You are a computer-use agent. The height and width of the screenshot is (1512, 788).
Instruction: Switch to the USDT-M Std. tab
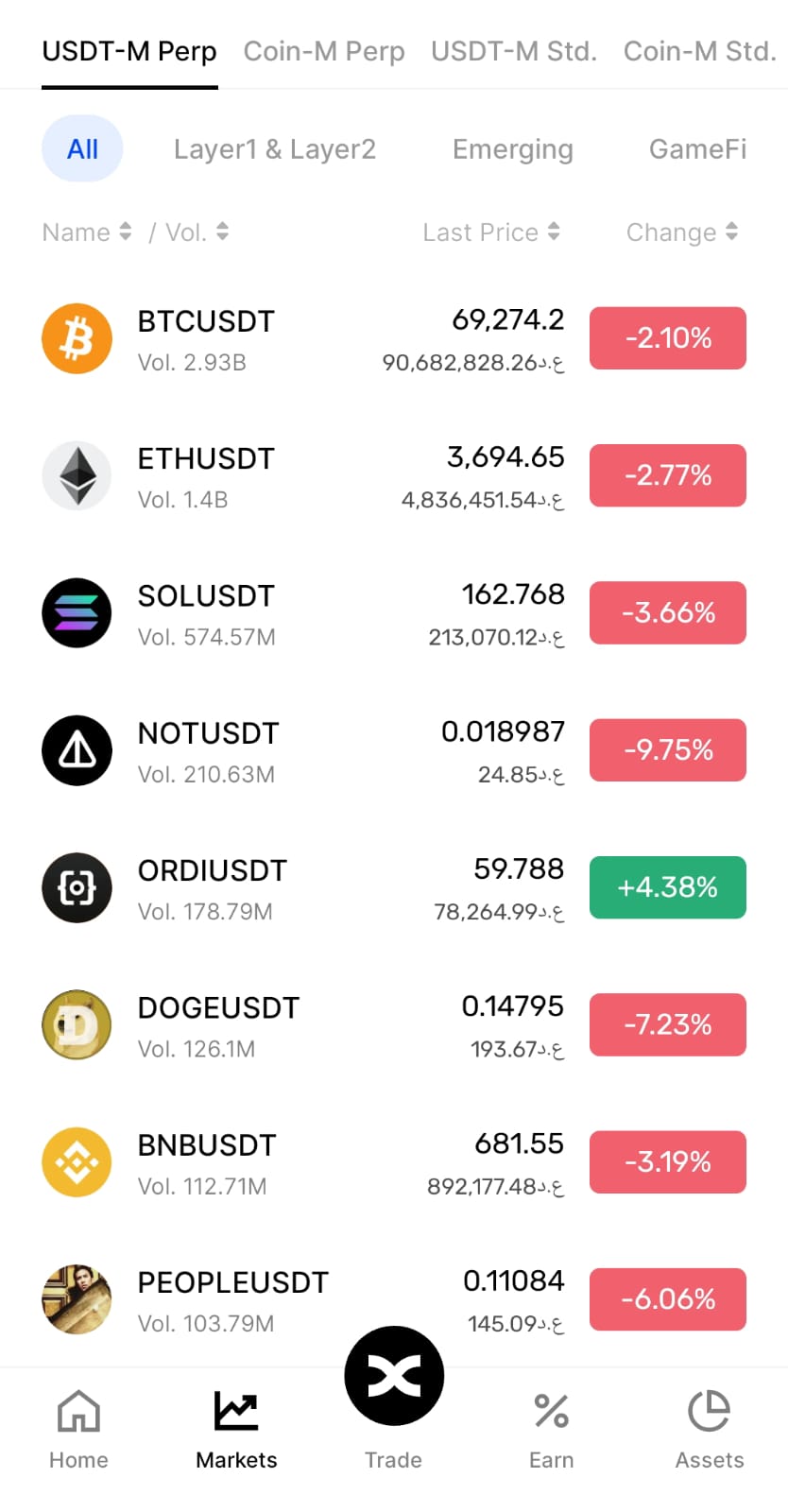point(514,51)
